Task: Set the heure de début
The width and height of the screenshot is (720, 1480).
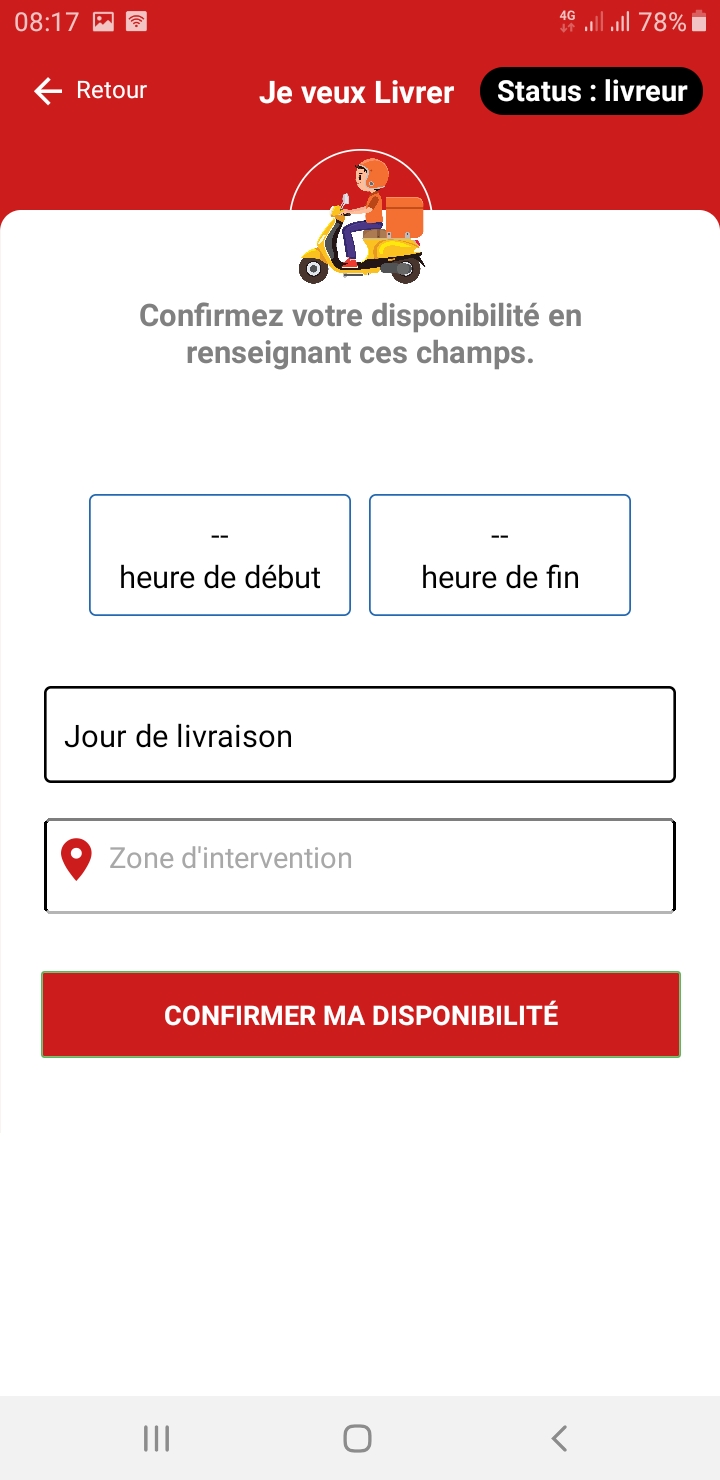Action: pyautogui.click(x=220, y=555)
